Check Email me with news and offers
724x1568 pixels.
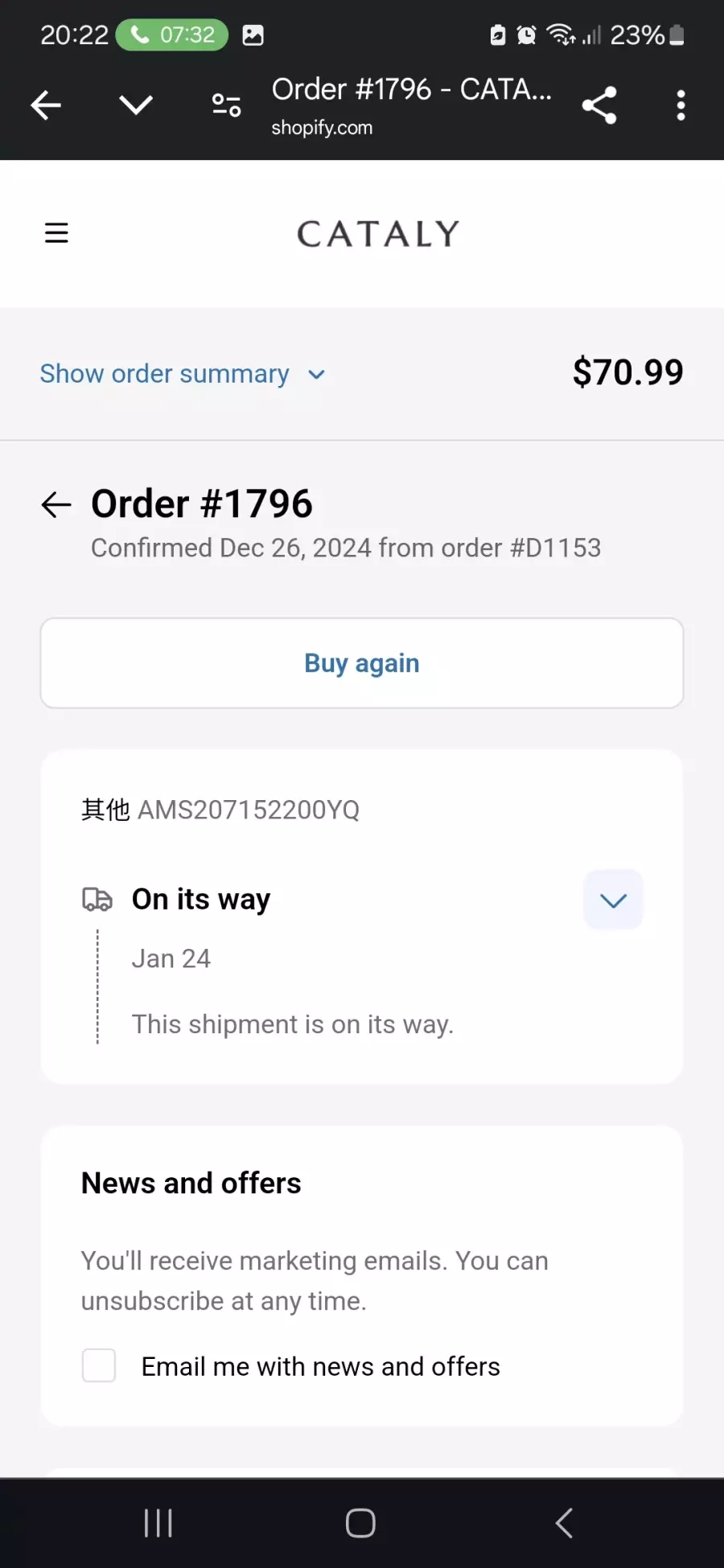pos(99,1365)
